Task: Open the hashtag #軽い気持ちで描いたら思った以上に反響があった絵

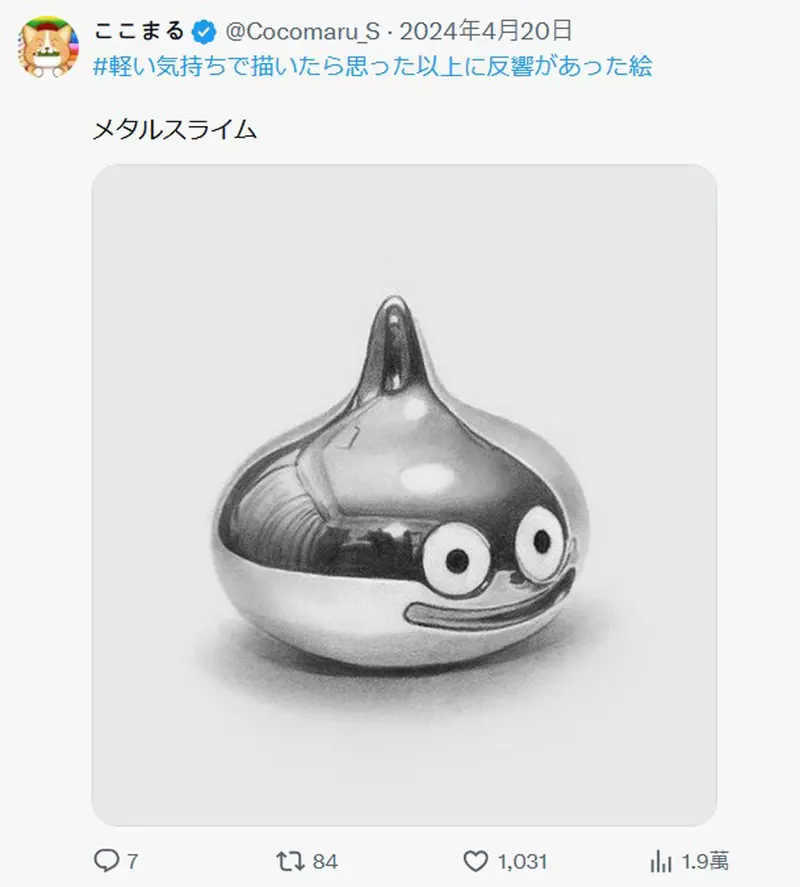Action: pos(372,68)
